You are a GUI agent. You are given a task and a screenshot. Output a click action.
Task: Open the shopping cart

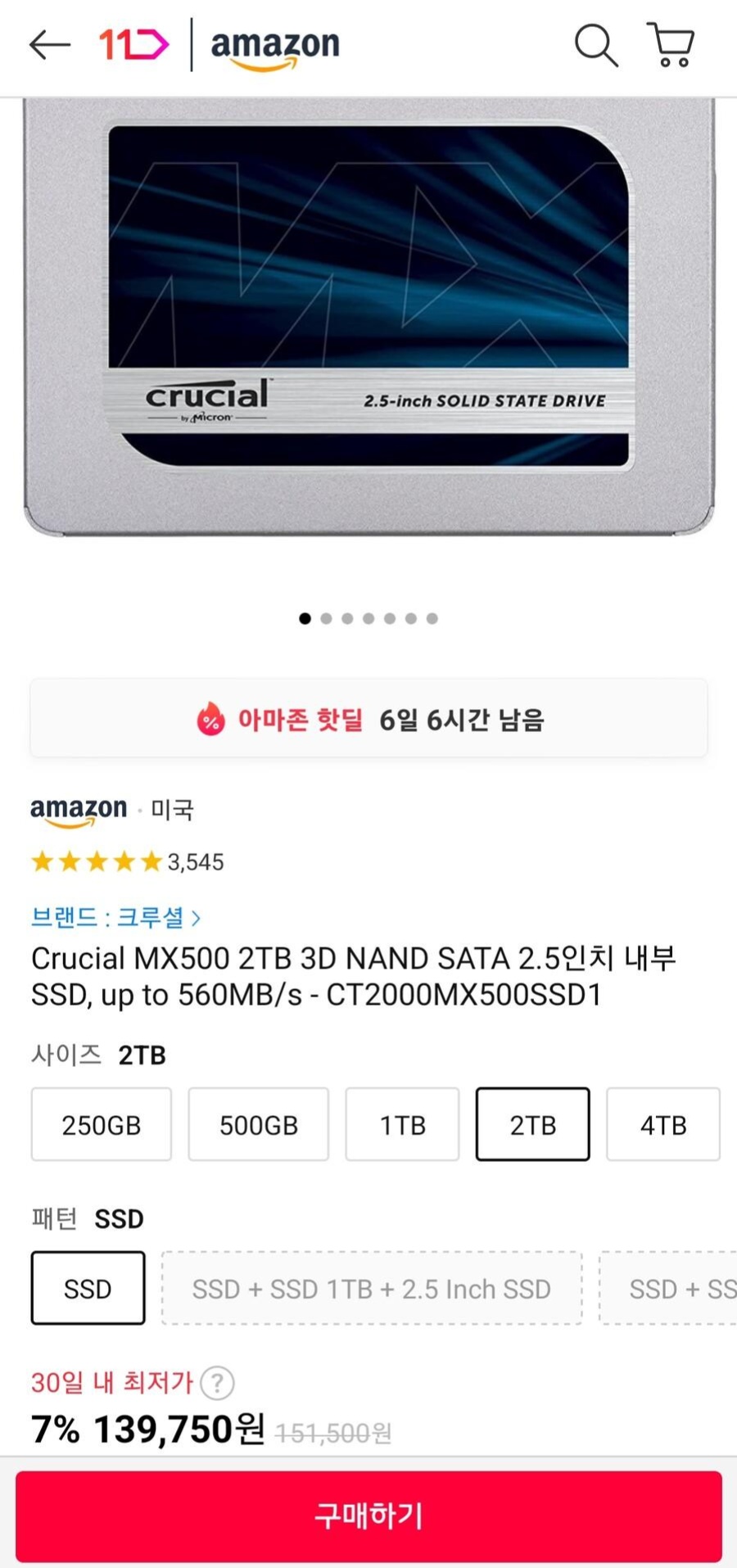(671, 45)
